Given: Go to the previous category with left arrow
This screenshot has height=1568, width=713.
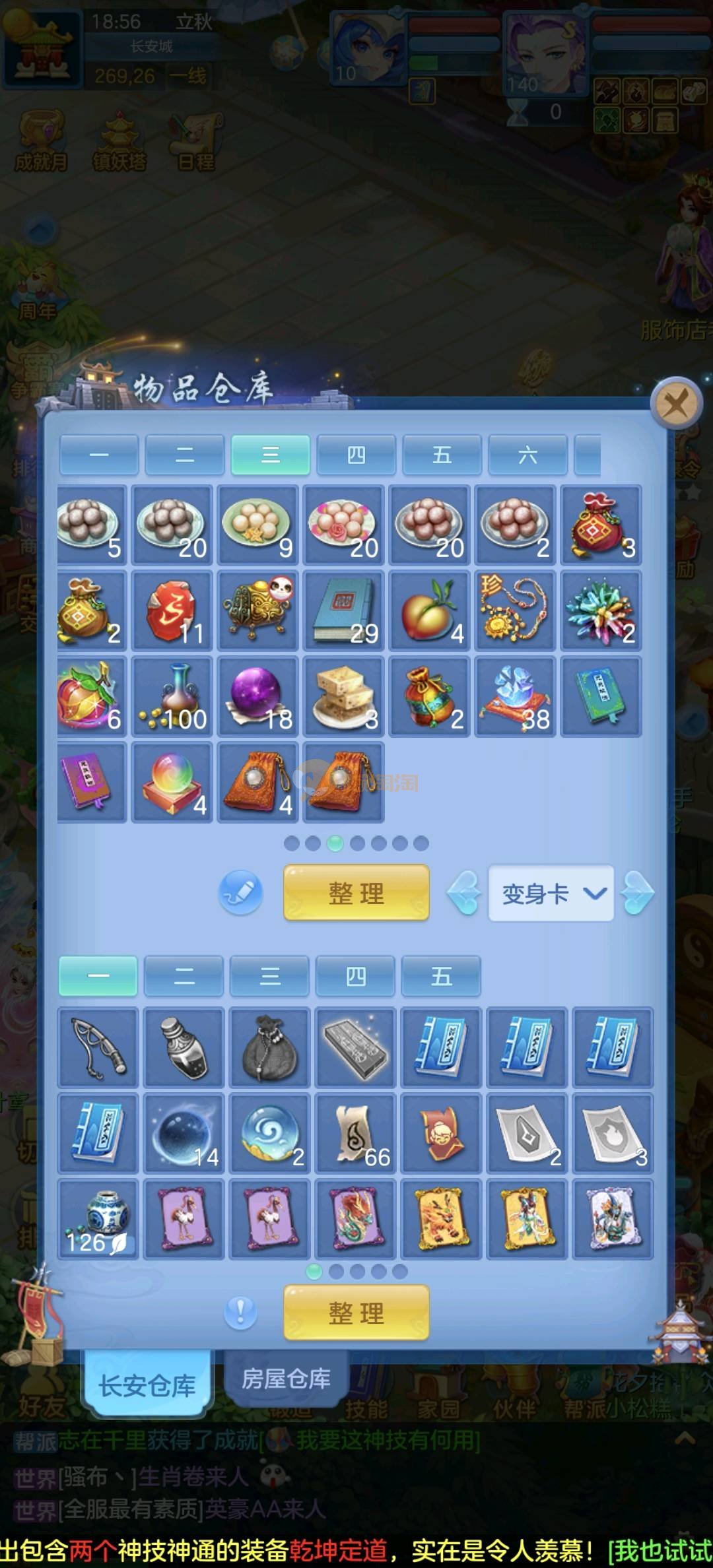Looking at the screenshot, I should 463,893.
